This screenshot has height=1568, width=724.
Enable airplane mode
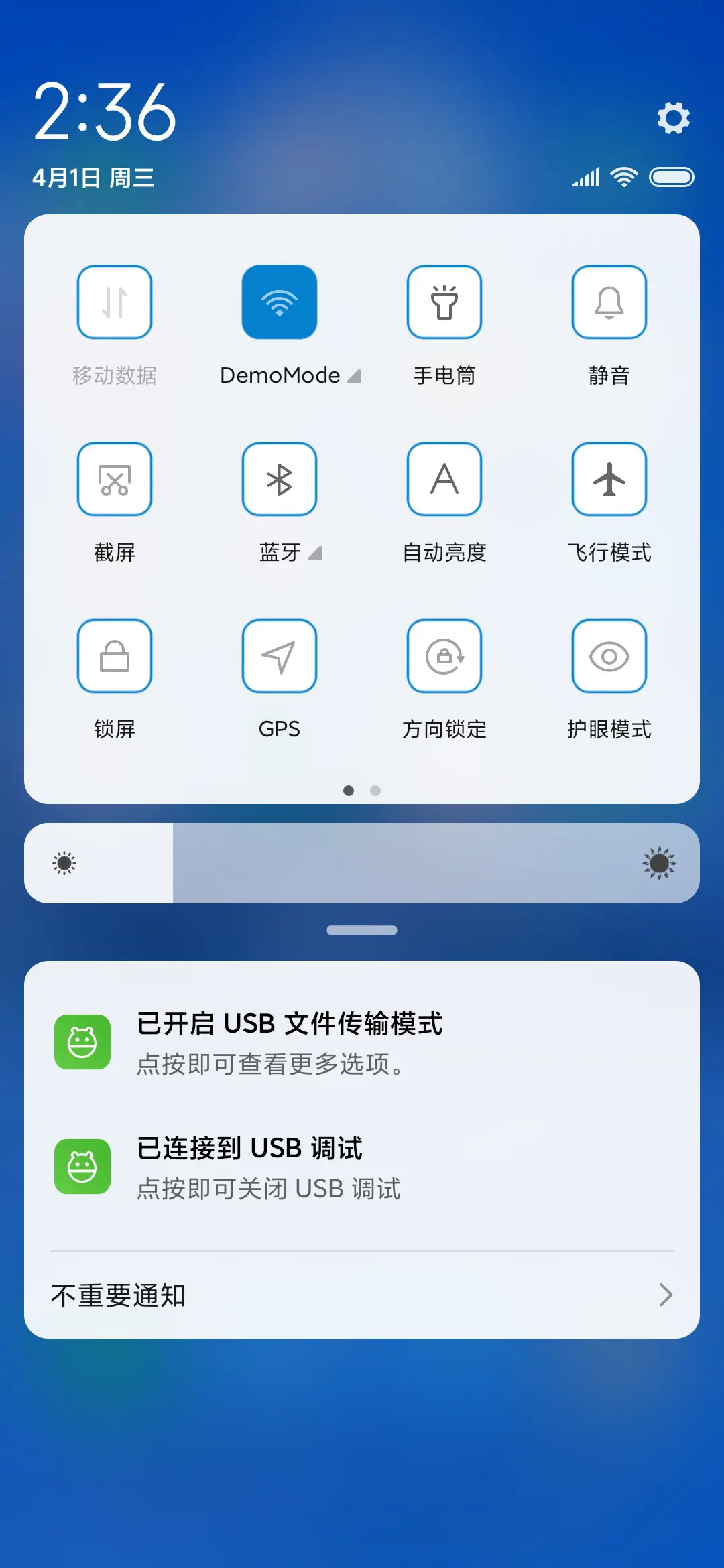click(609, 479)
